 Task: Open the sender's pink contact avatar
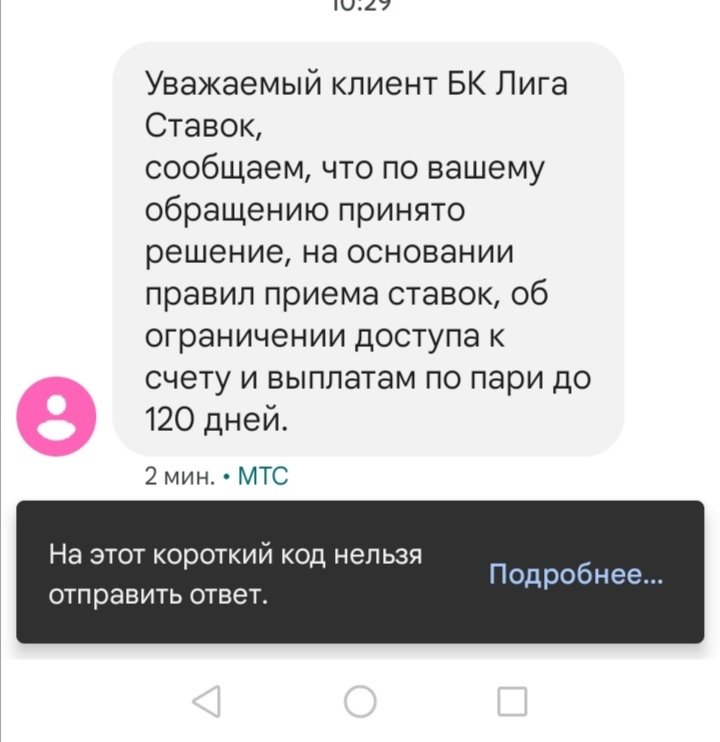coord(58,418)
